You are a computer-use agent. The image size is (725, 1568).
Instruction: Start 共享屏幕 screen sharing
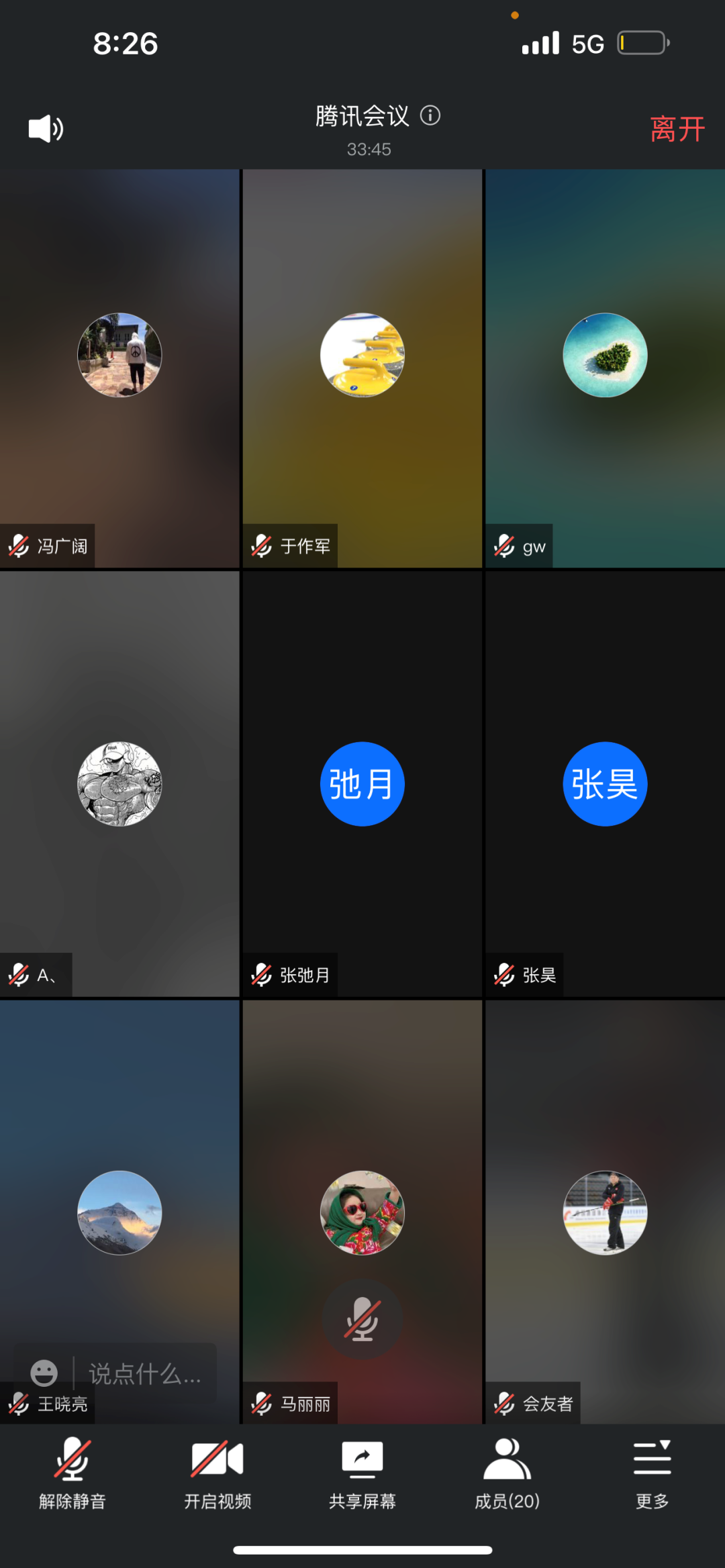[362, 1473]
